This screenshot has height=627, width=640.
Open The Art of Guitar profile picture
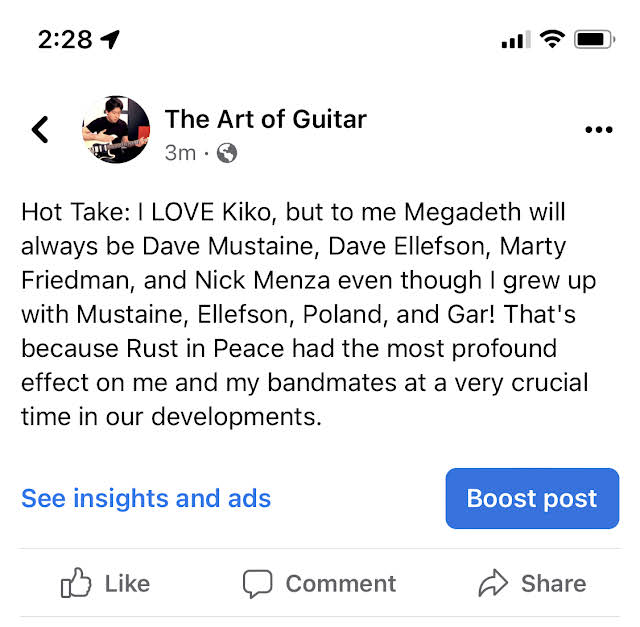116,130
